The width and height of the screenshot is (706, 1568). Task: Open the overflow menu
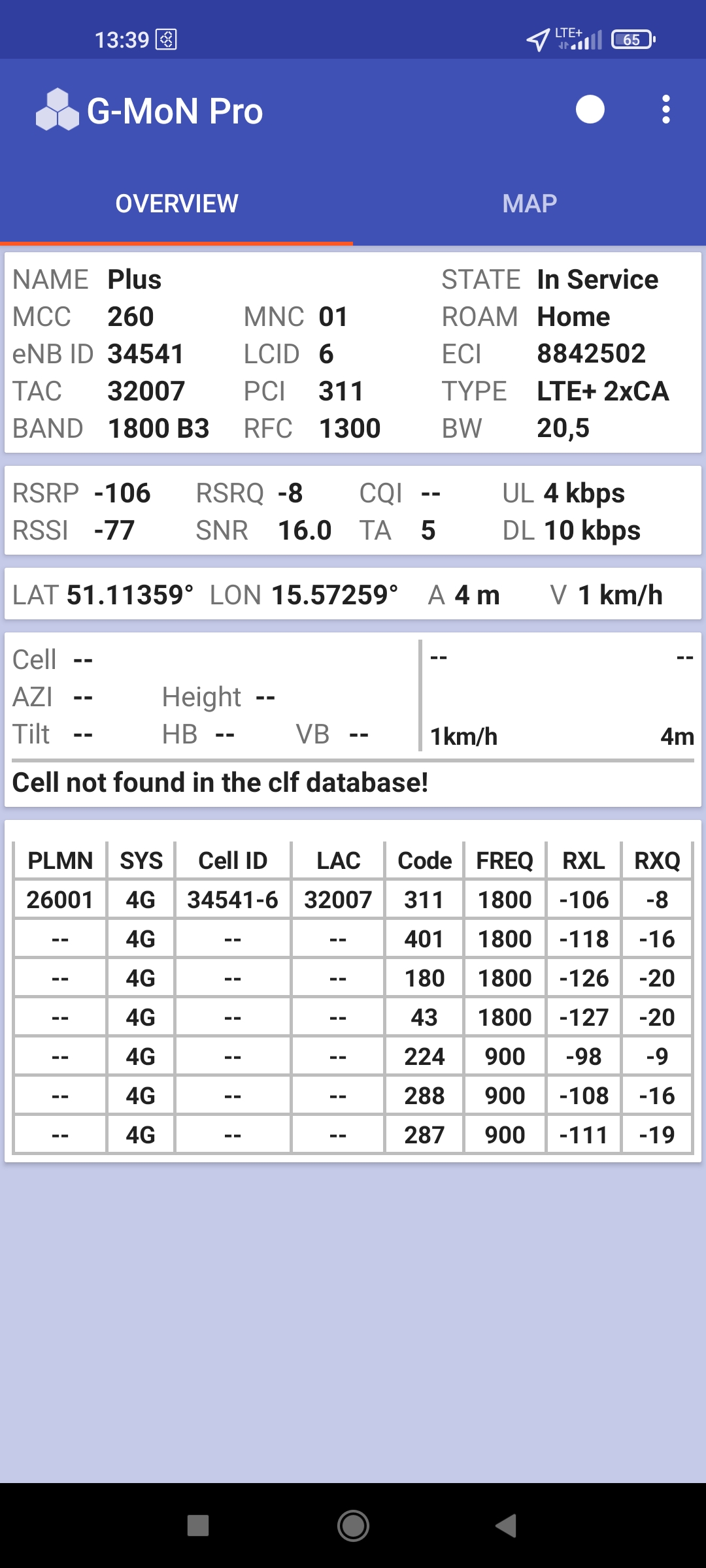(665, 110)
